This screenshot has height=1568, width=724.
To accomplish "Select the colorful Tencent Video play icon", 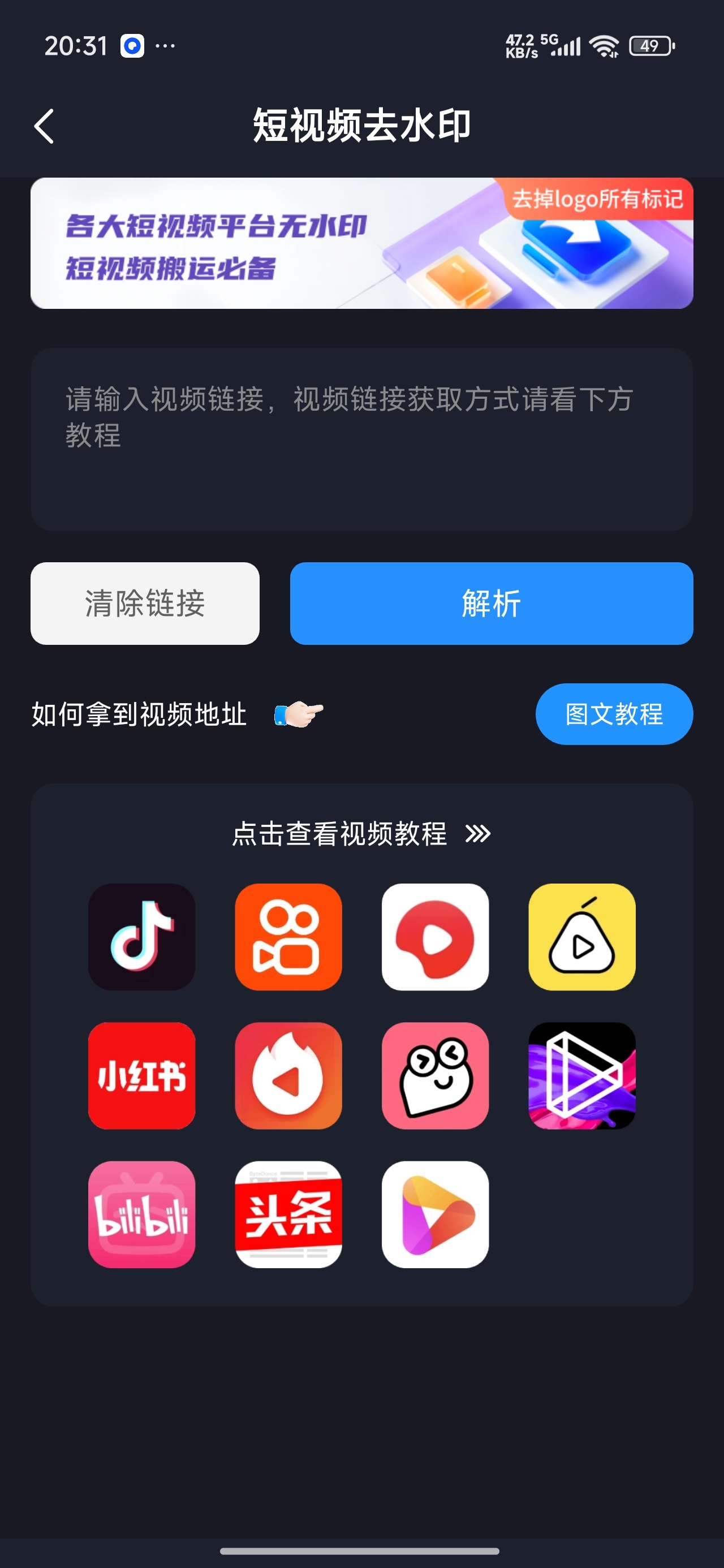I will 436,1214.
